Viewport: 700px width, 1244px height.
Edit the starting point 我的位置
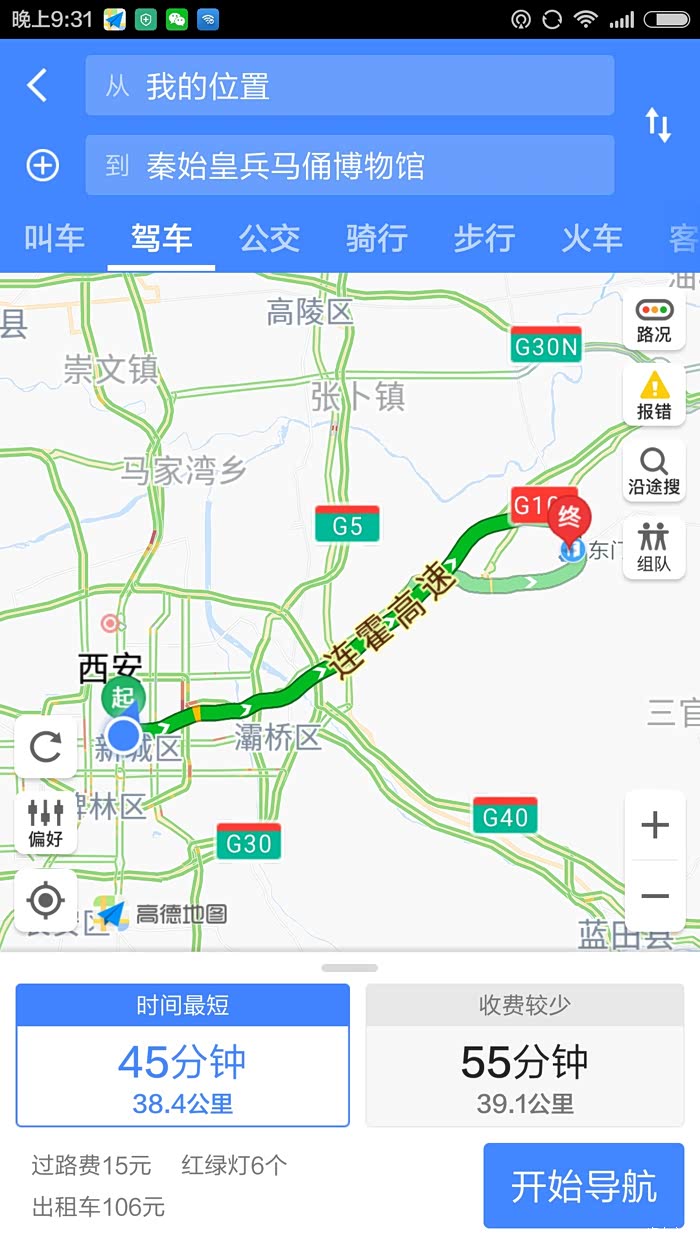coord(349,86)
